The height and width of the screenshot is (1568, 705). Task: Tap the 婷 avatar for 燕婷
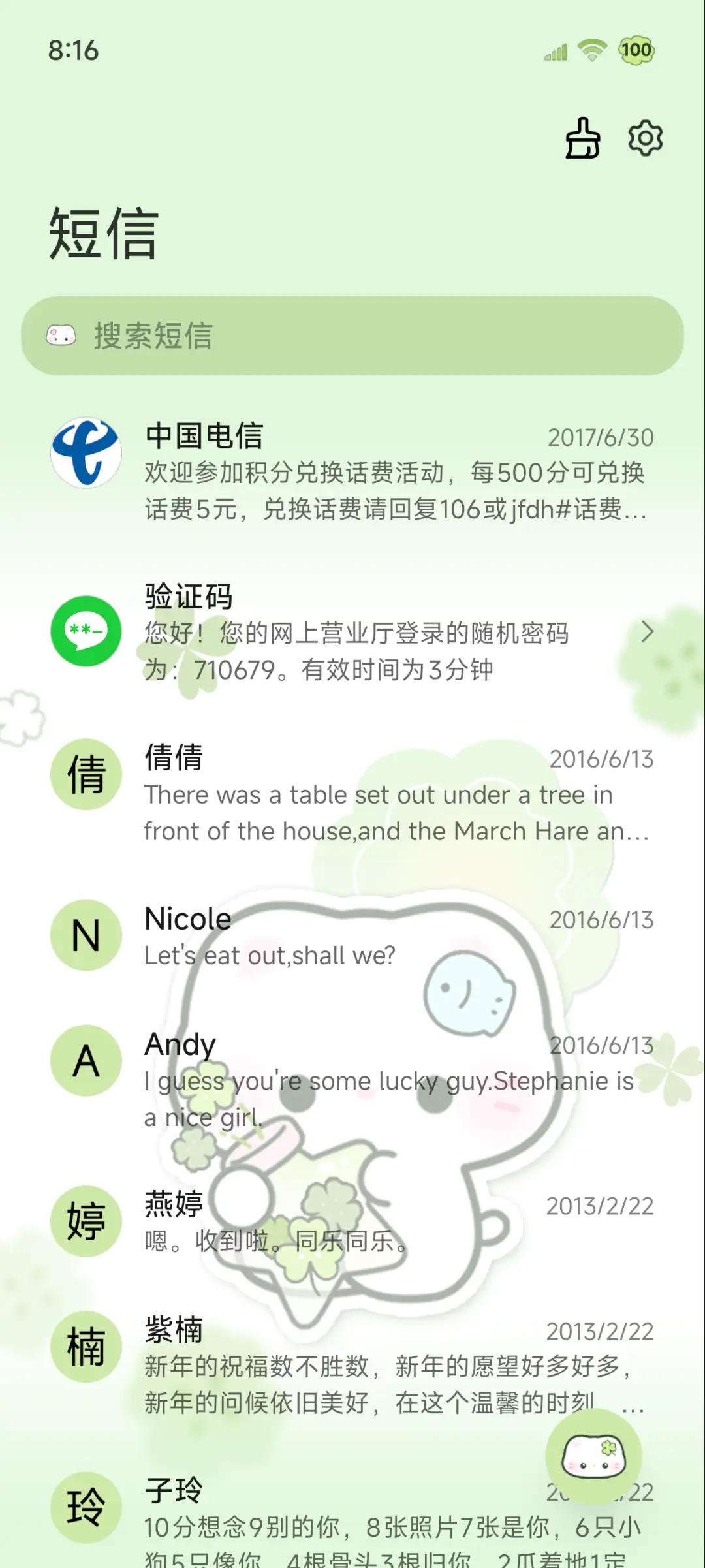pos(85,1222)
